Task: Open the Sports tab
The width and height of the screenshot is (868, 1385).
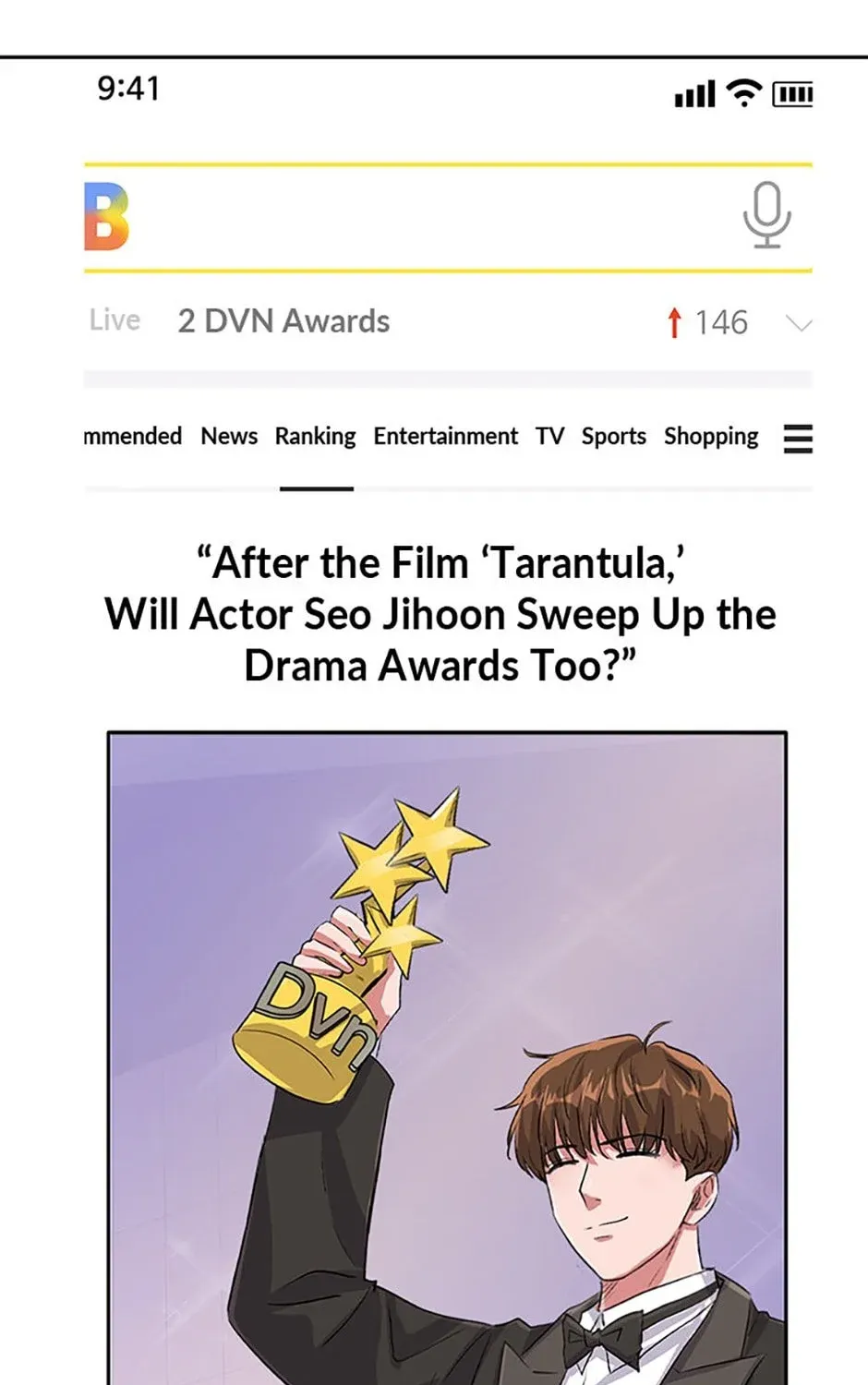Action: [613, 436]
